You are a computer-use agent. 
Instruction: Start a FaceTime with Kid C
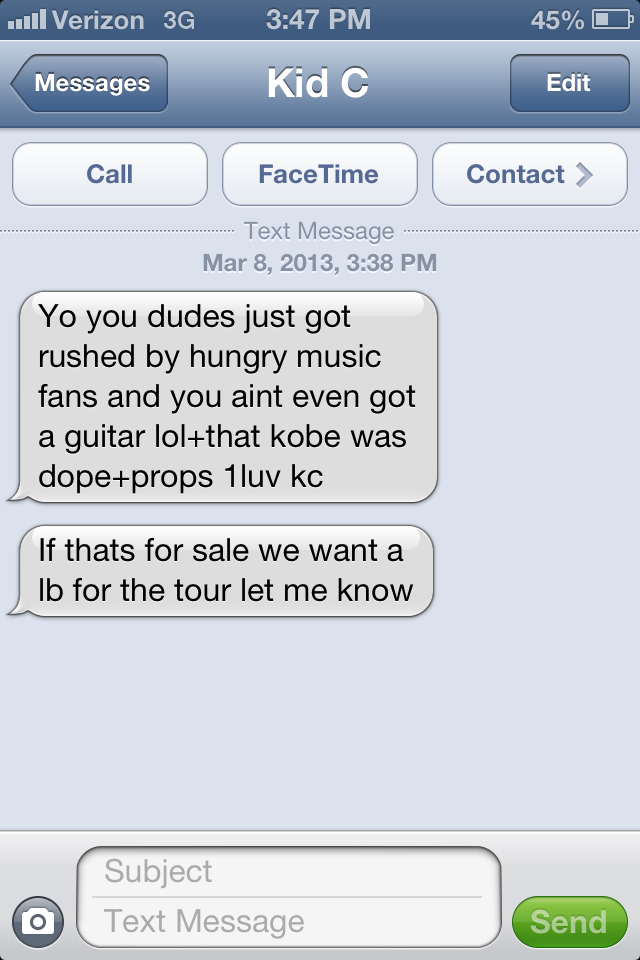point(319,174)
